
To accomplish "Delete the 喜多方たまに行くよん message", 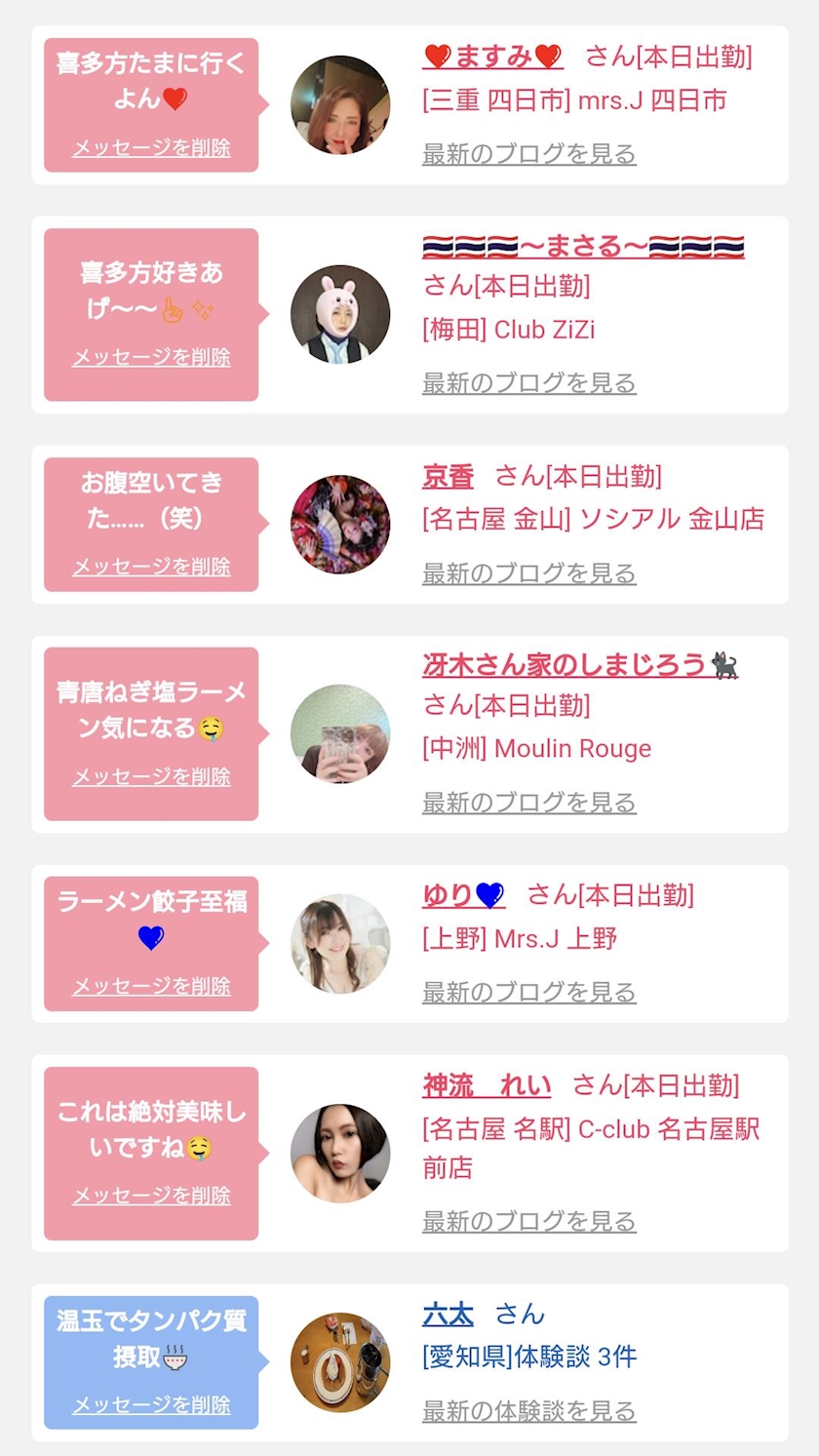I will coord(151,148).
